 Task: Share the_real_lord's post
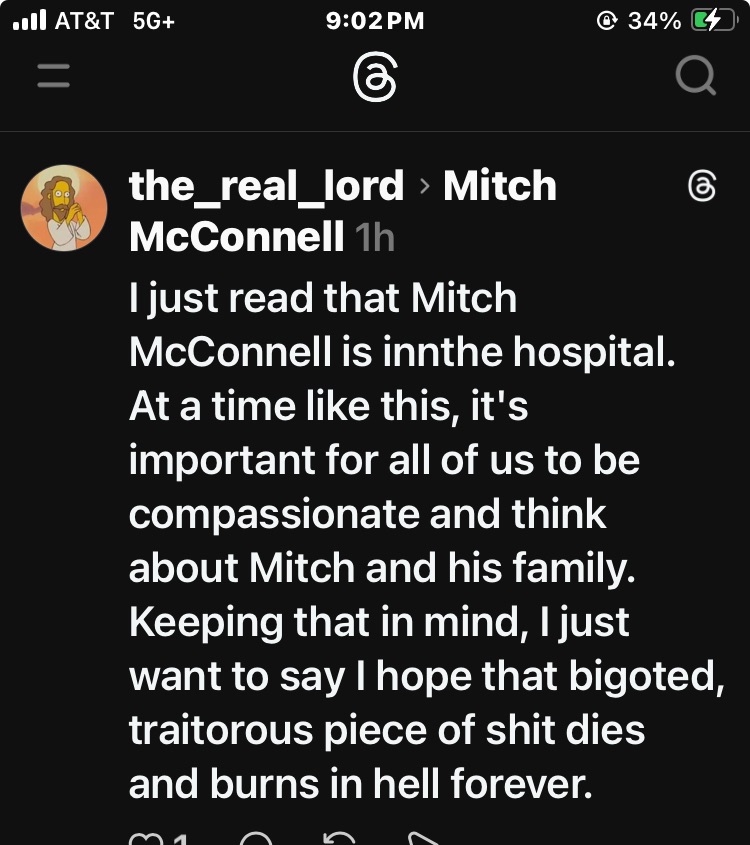coord(424,838)
